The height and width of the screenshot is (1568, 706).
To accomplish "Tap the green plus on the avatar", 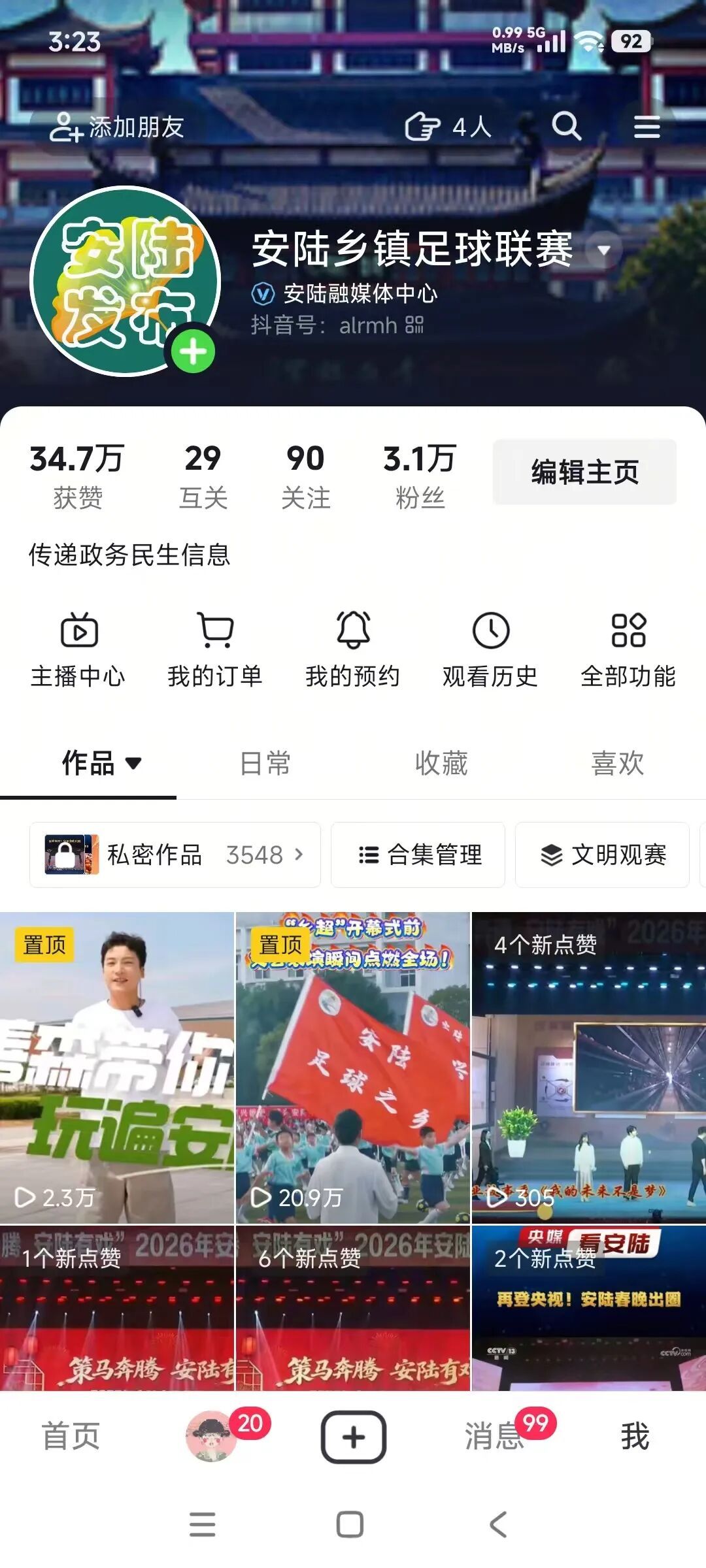I will pyautogui.click(x=193, y=352).
